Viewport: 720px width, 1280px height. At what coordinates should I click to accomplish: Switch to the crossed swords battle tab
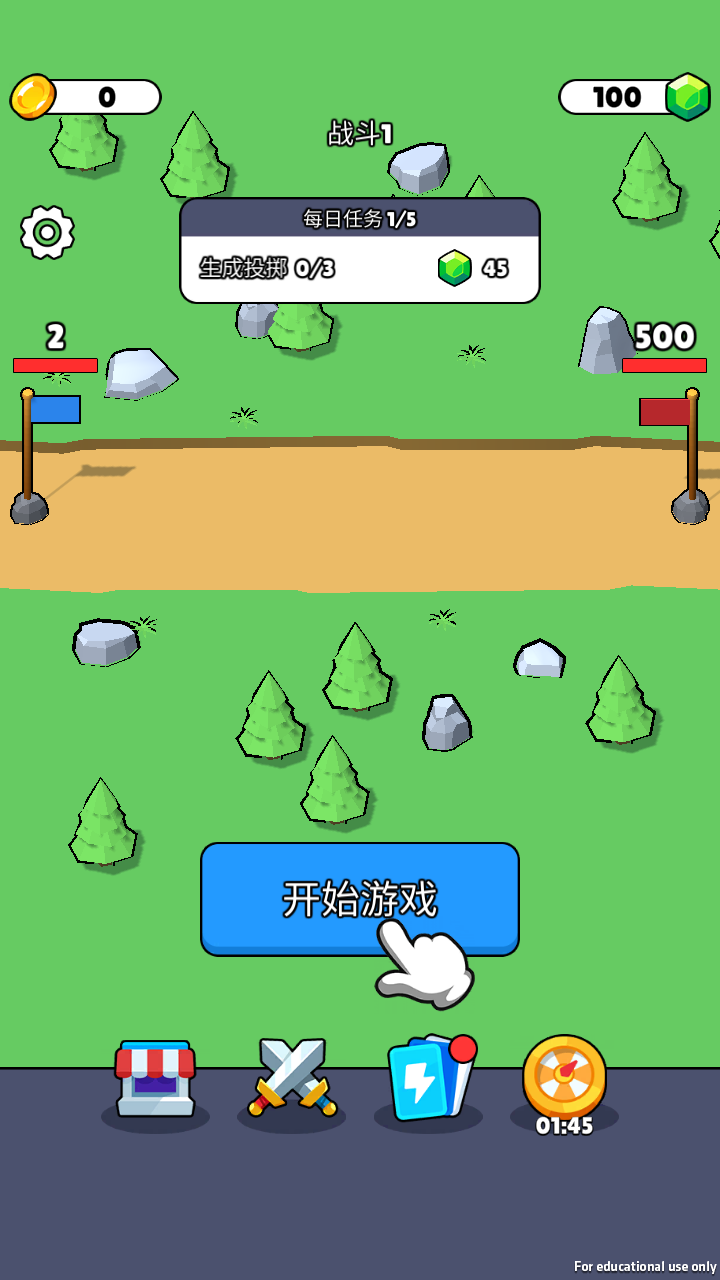pos(292,1078)
